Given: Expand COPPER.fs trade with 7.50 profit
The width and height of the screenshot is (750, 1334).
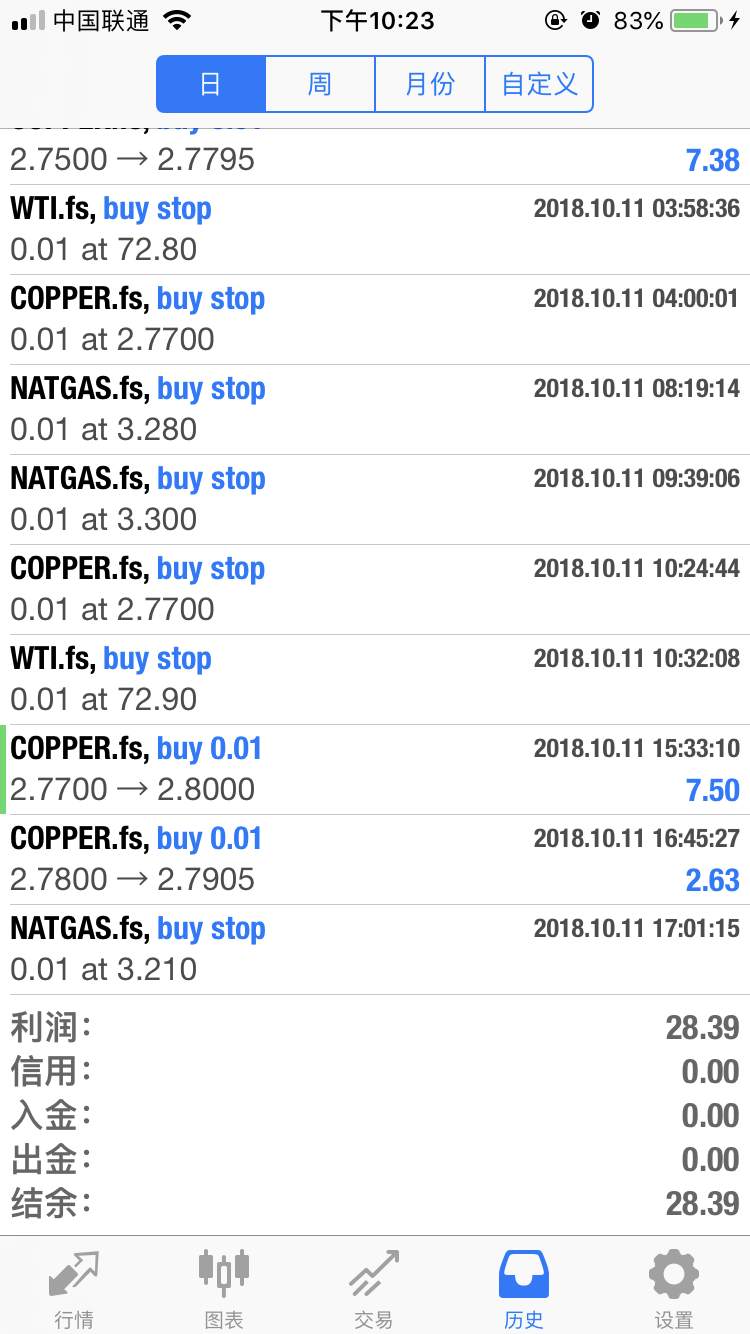Looking at the screenshot, I should [375, 769].
